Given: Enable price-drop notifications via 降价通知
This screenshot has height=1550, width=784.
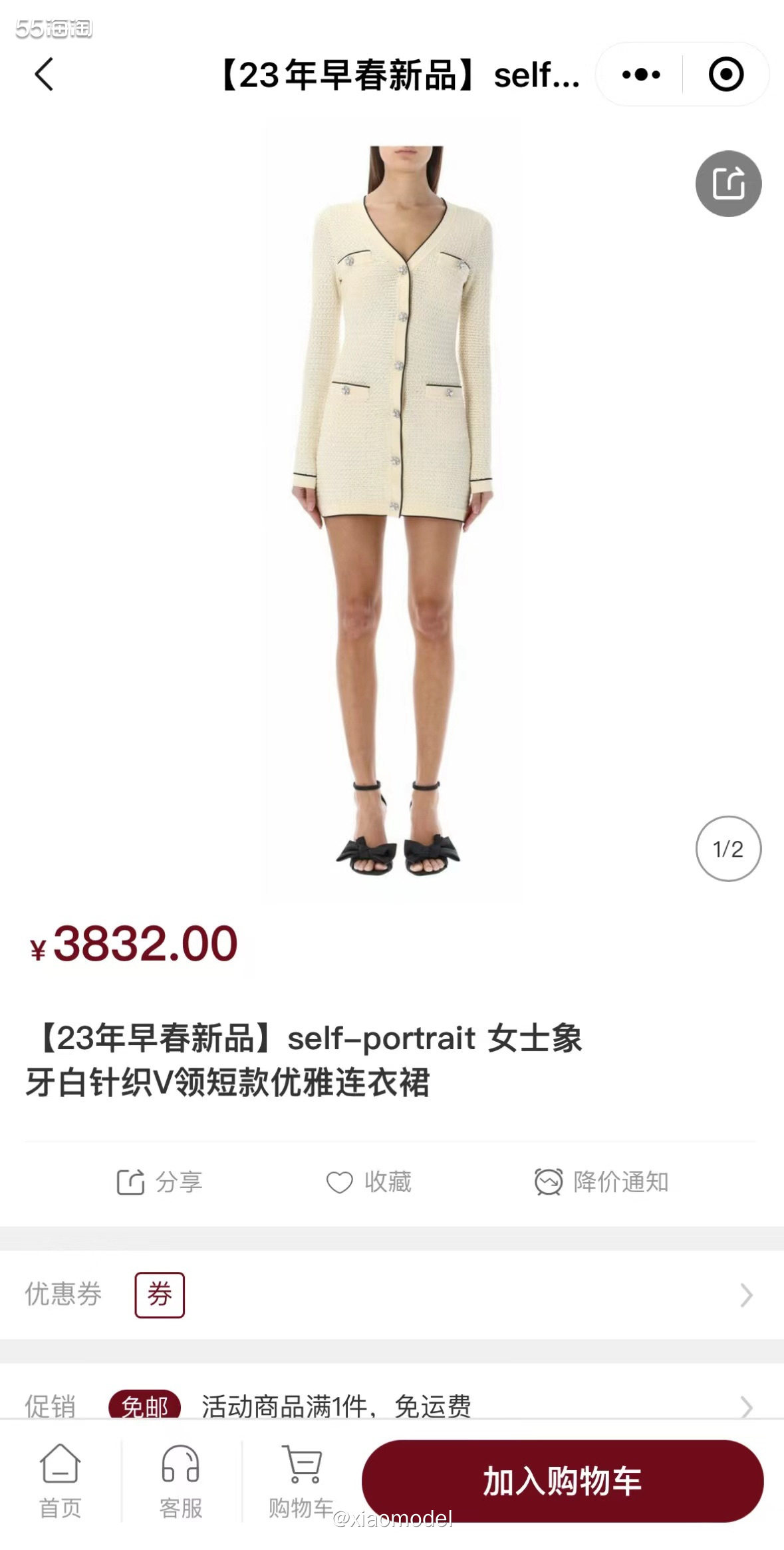Looking at the screenshot, I should click(x=549, y=1182).
